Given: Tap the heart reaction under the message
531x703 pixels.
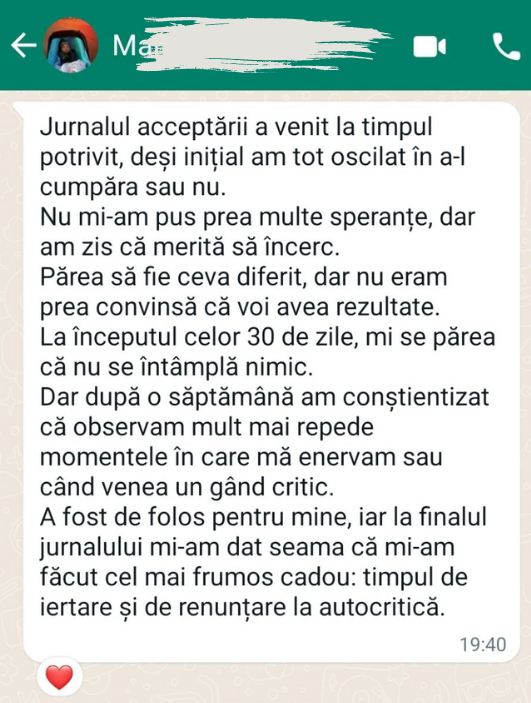Looking at the screenshot, I should pyautogui.click(x=60, y=677).
